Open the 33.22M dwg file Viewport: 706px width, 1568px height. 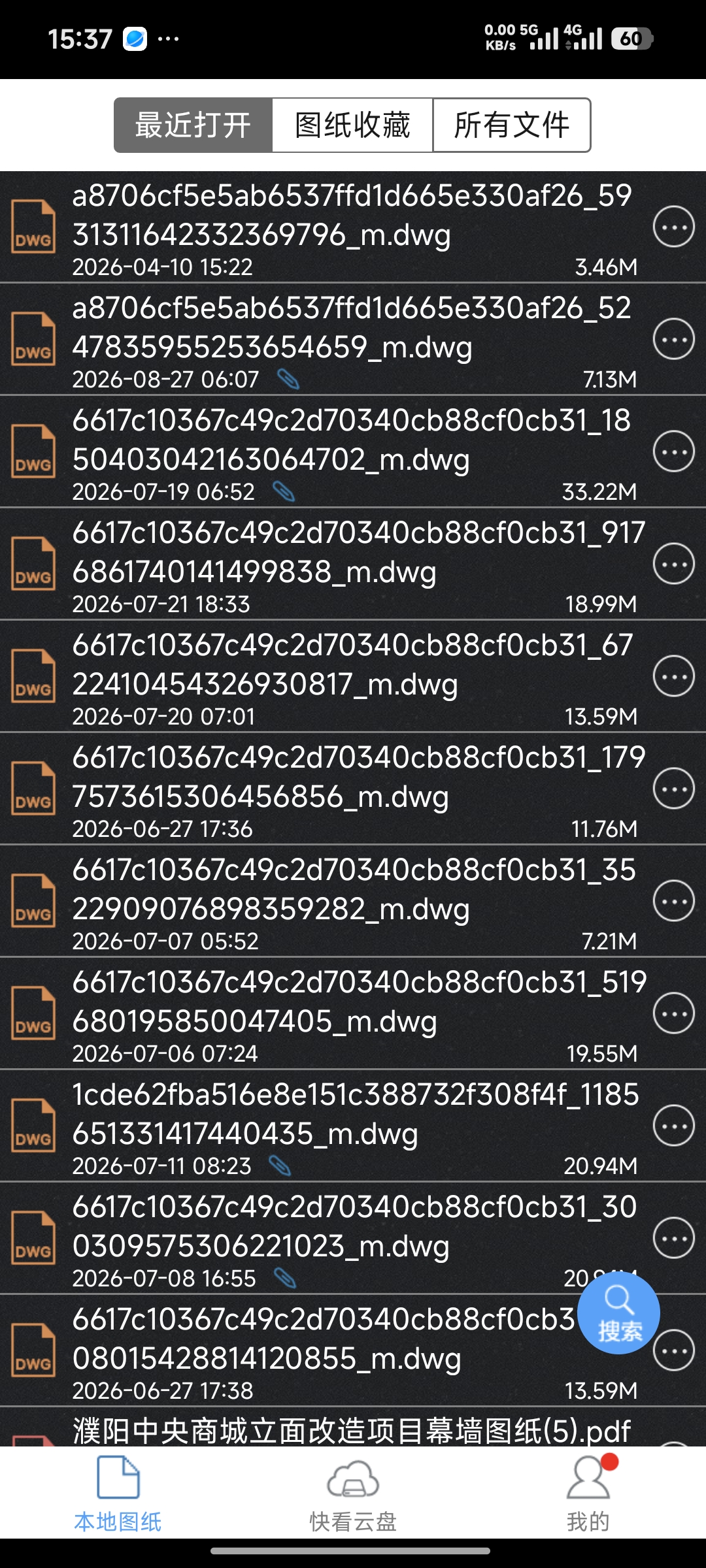coord(353,452)
